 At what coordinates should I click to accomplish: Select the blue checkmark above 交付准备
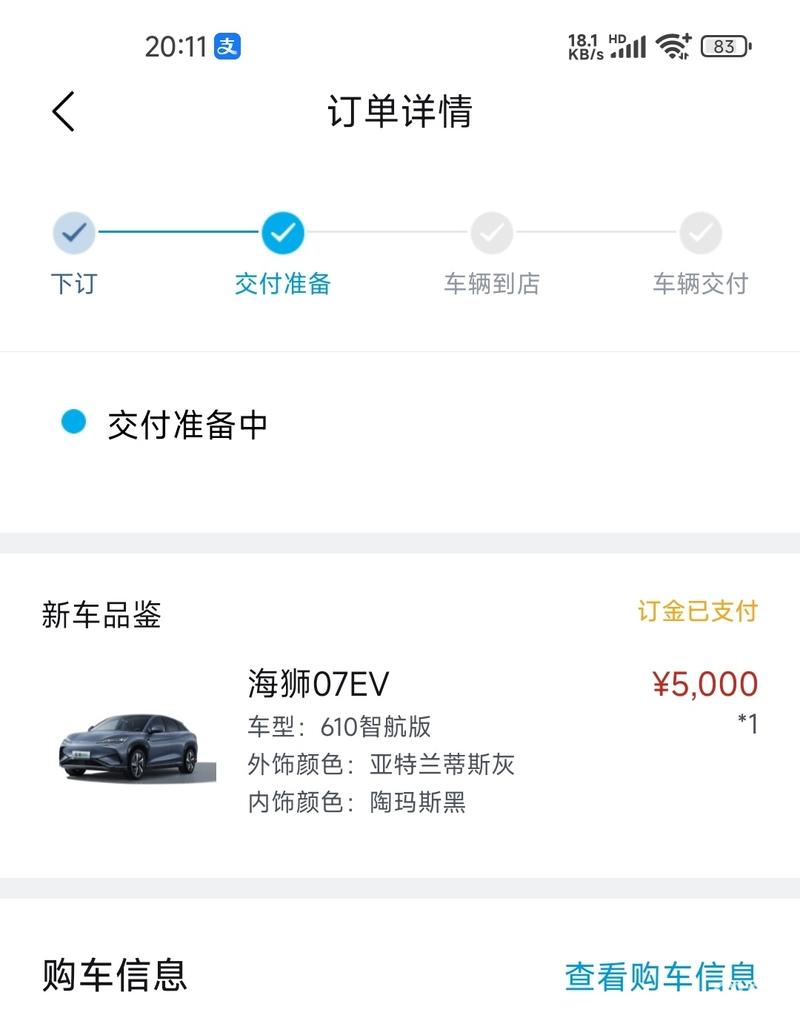283,232
